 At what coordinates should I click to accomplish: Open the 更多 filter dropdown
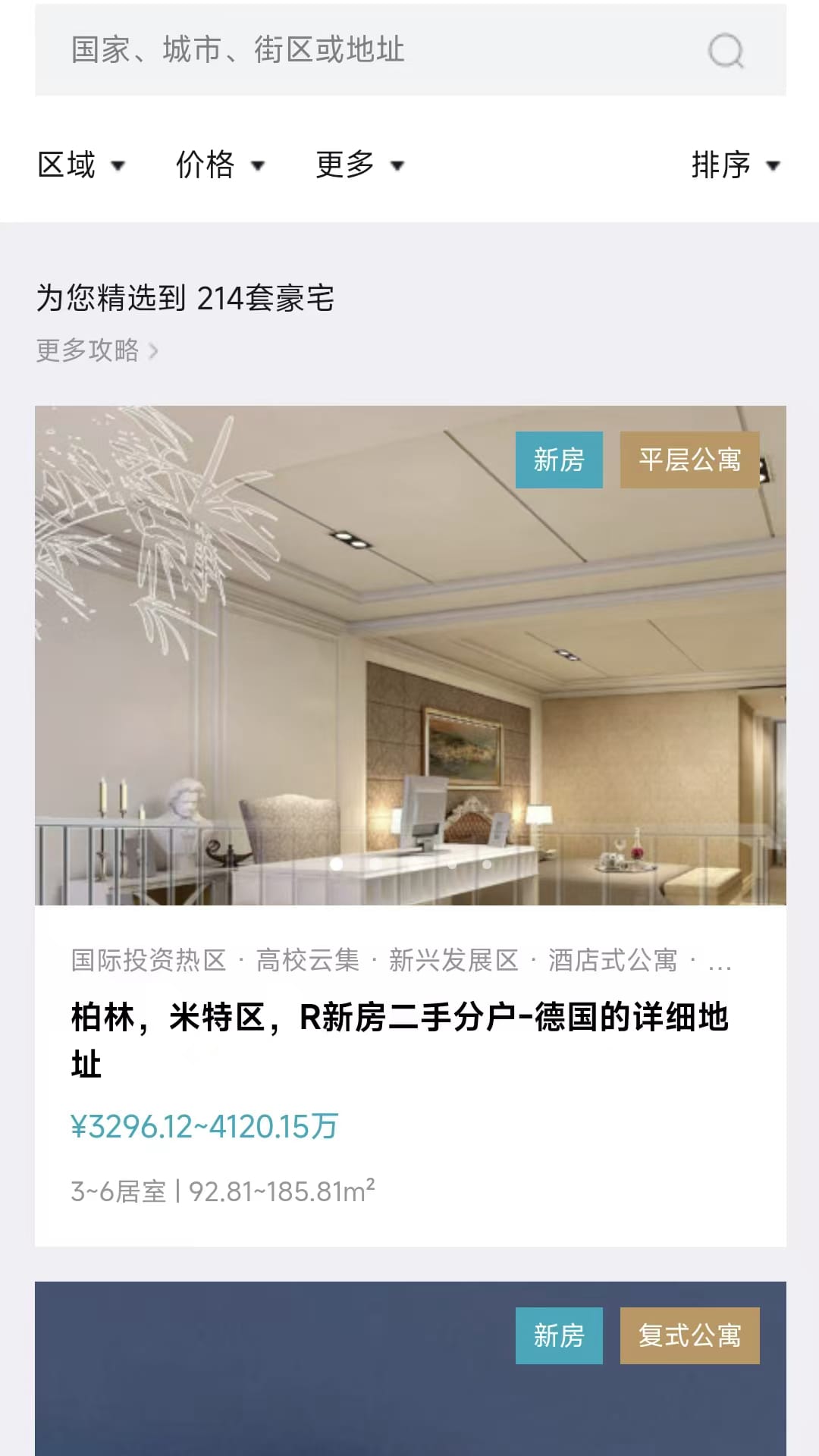tap(359, 165)
